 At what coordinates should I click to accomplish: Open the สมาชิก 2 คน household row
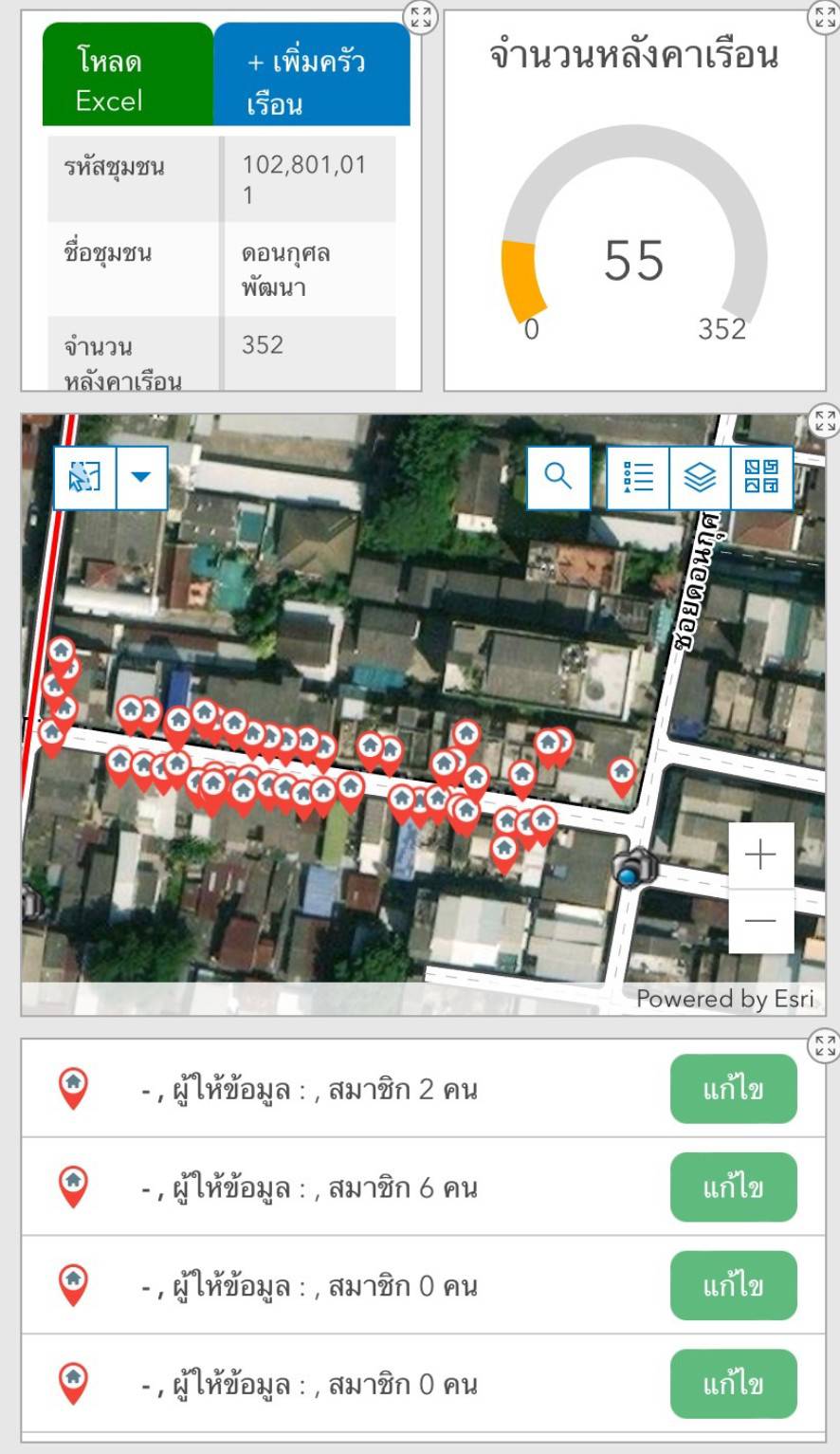pyautogui.click(x=309, y=1089)
